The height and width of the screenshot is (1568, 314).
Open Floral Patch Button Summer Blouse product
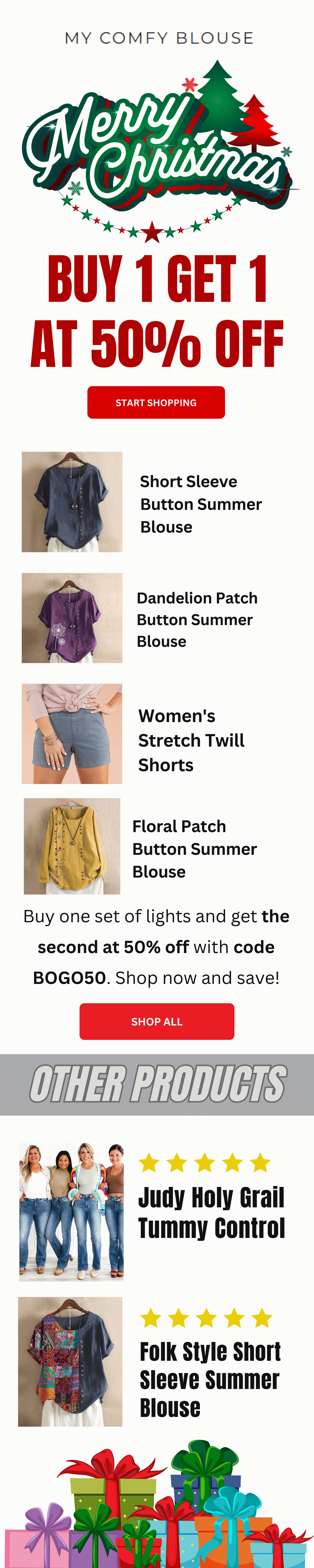pos(194,849)
